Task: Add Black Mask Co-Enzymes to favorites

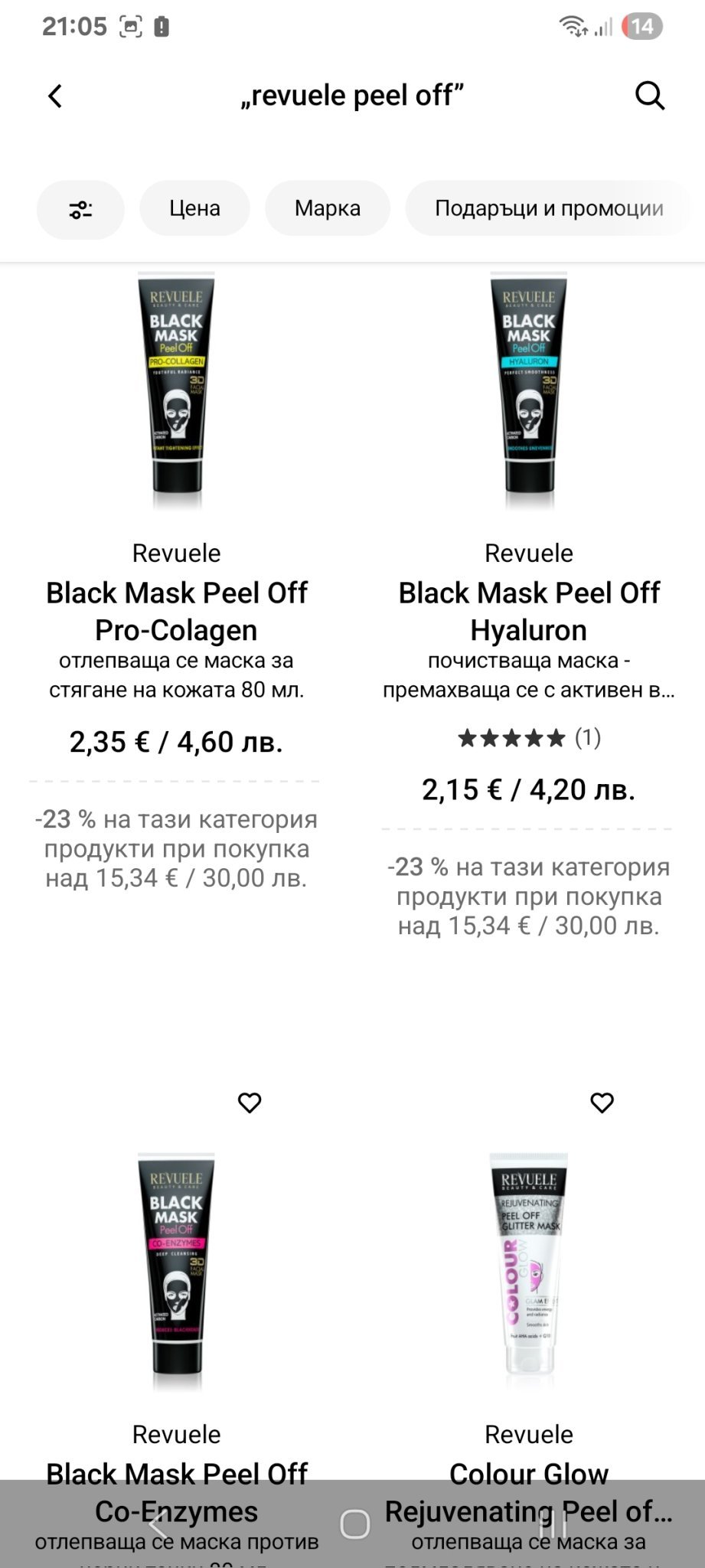Action: [250, 1102]
